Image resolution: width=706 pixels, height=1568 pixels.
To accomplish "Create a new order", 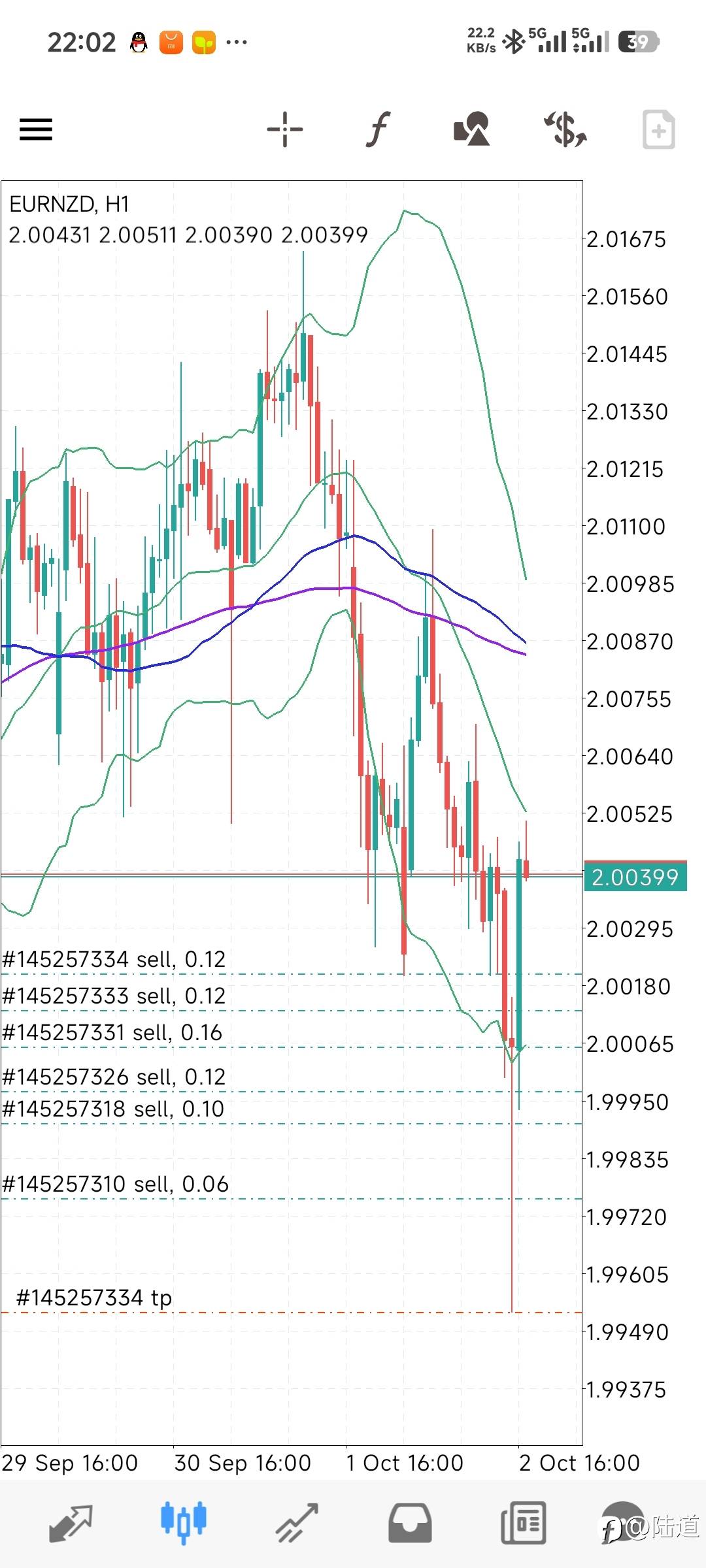I will click(658, 129).
